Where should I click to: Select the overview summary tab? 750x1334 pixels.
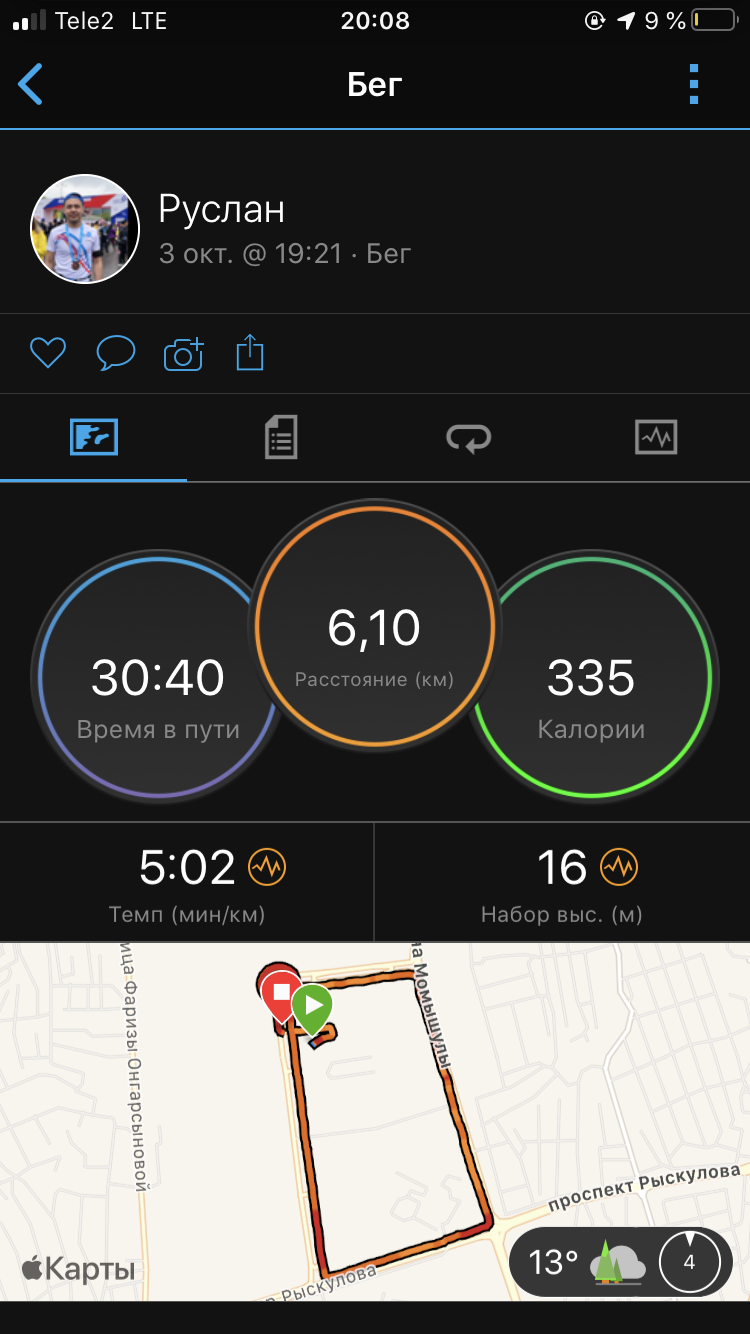tap(94, 438)
